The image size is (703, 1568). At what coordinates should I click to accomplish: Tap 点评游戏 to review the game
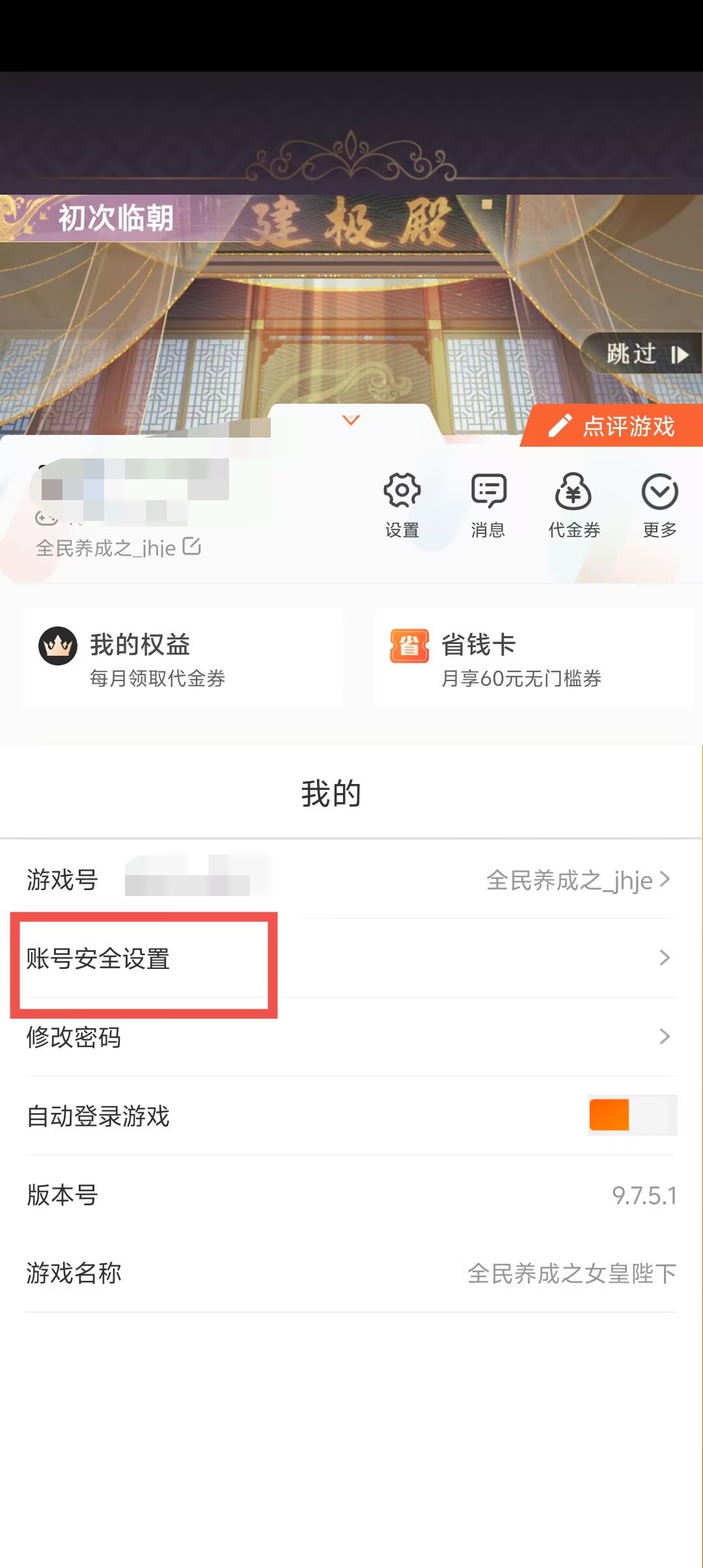click(x=614, y=427)
